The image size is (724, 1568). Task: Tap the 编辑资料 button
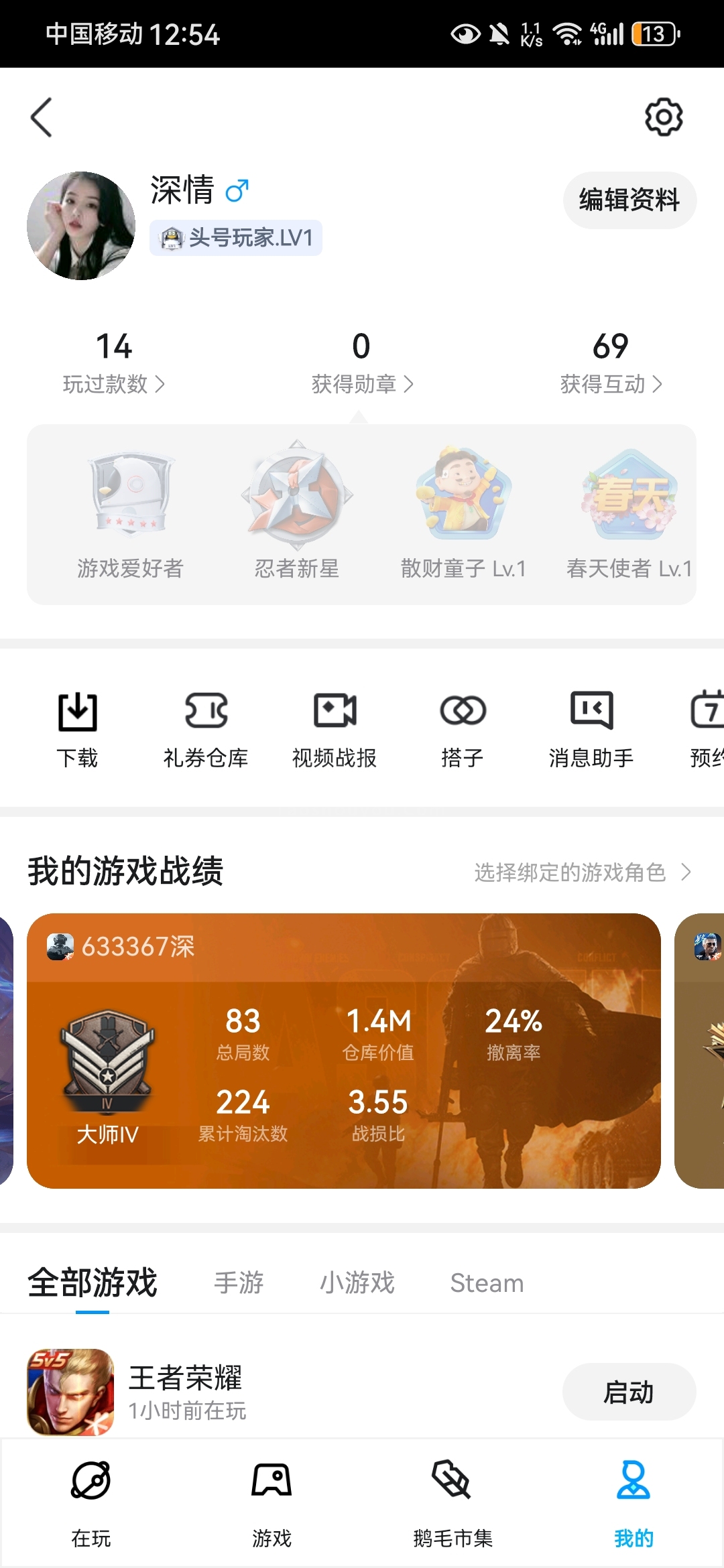point(629,200)
